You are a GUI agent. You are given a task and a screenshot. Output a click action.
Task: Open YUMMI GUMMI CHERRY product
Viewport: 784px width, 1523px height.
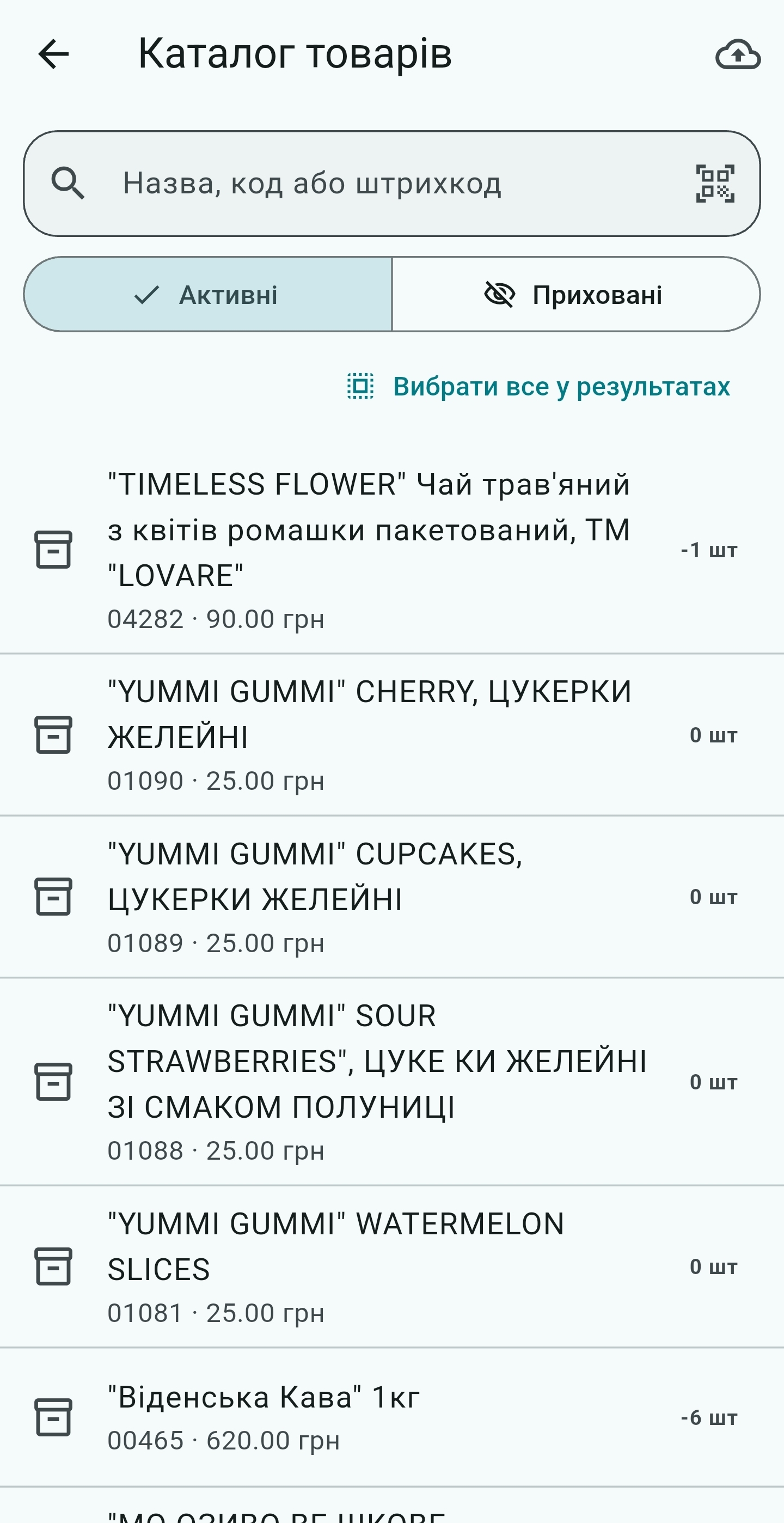pyautogui.click(x=391, y=735)
